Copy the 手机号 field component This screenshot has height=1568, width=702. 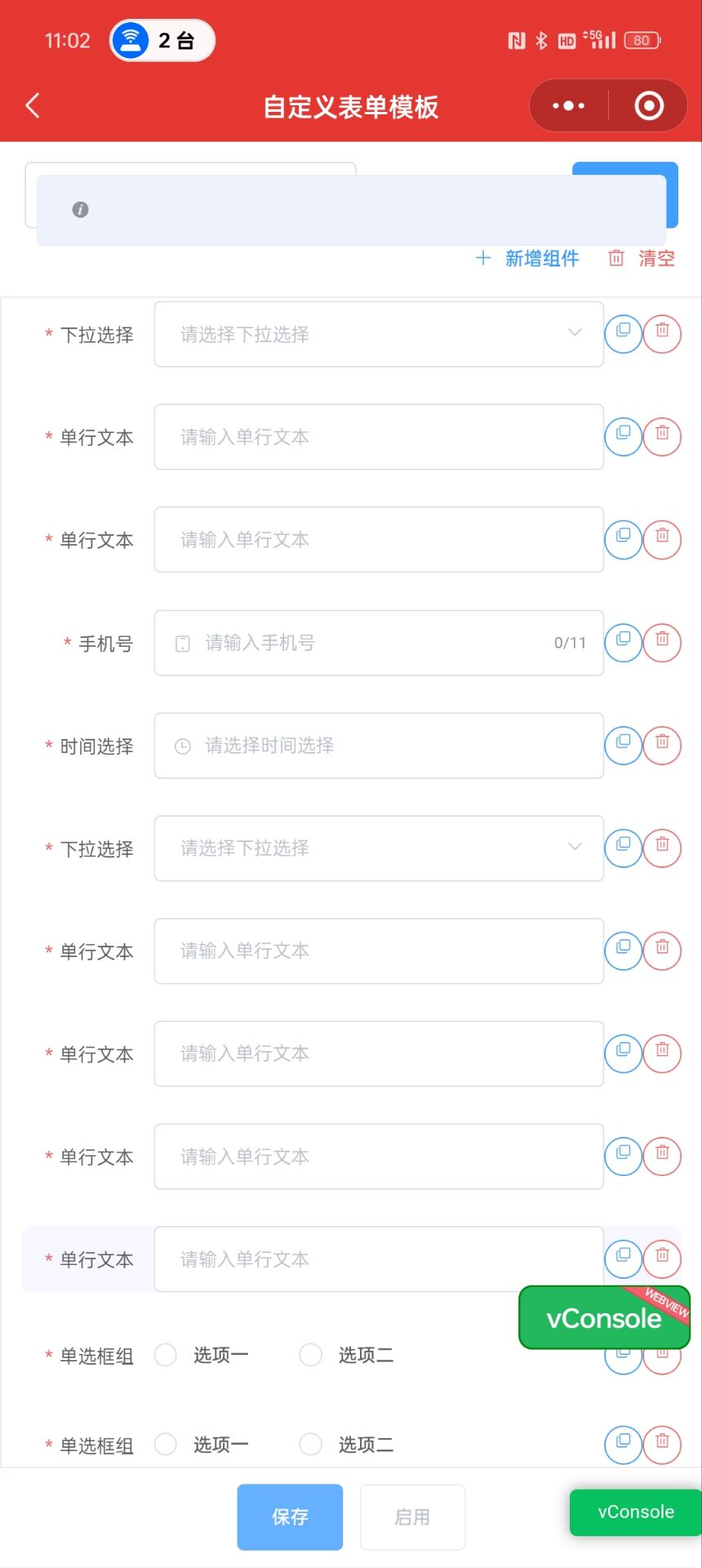[623, 641]
